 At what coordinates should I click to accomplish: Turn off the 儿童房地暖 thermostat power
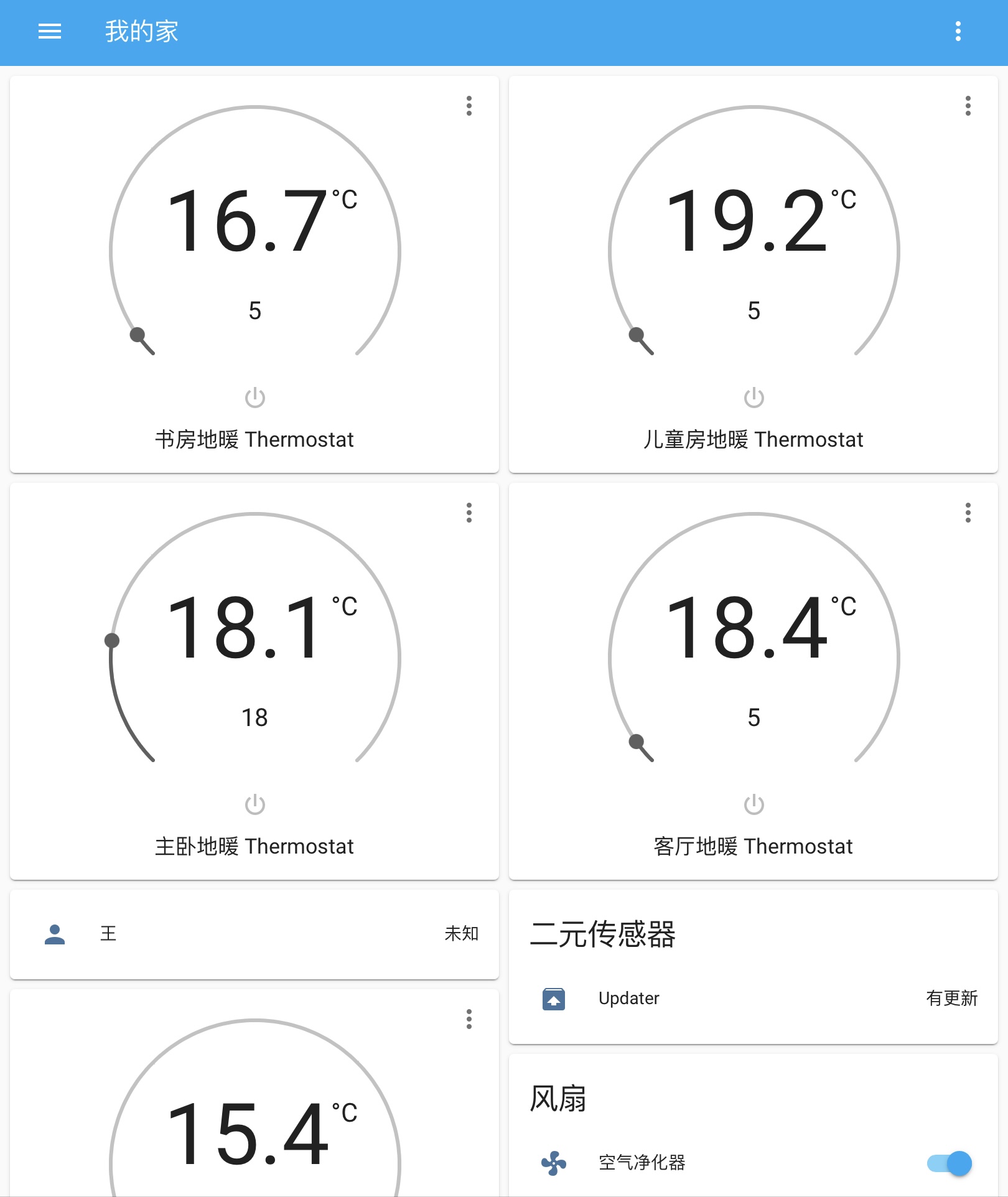point(754,398)
